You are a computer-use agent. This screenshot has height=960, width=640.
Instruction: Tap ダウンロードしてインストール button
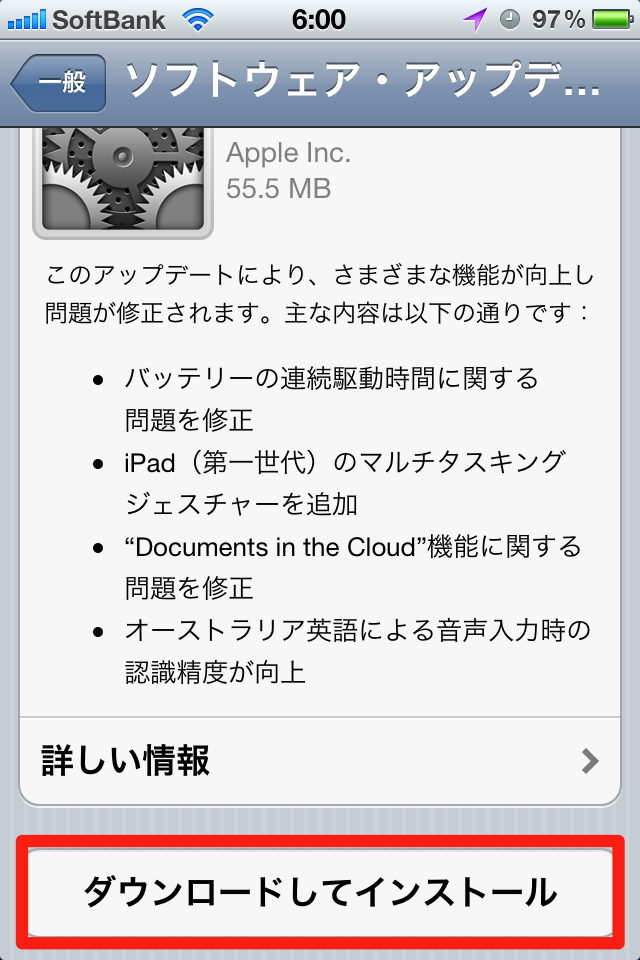[320, 891]
